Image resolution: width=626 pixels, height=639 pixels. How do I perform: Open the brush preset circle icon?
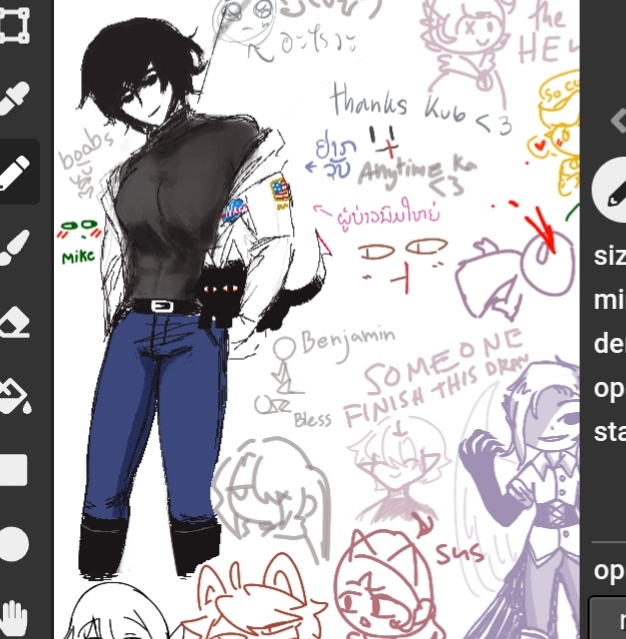point(611,192)
